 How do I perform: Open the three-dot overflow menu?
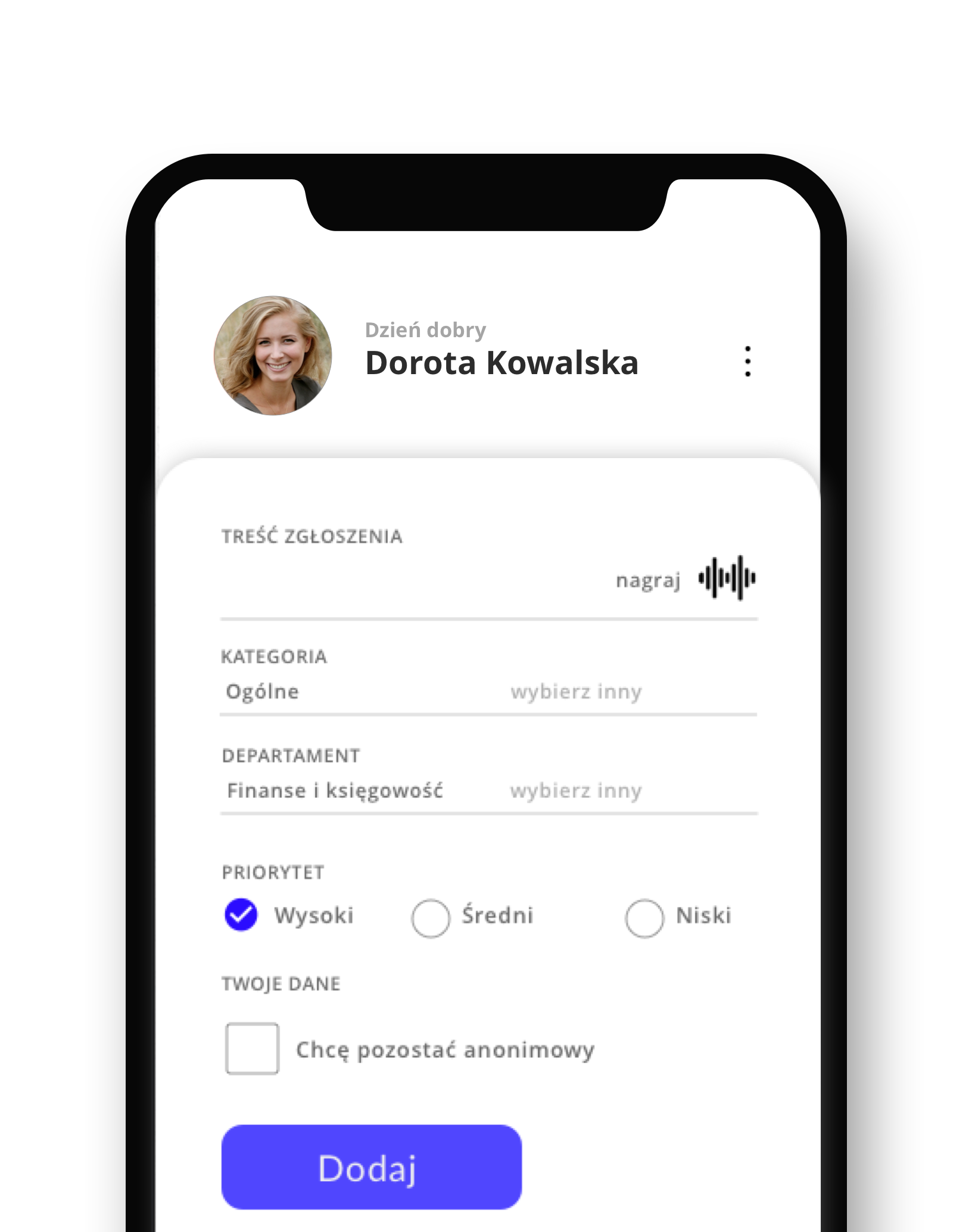click(x=747, y=361)
